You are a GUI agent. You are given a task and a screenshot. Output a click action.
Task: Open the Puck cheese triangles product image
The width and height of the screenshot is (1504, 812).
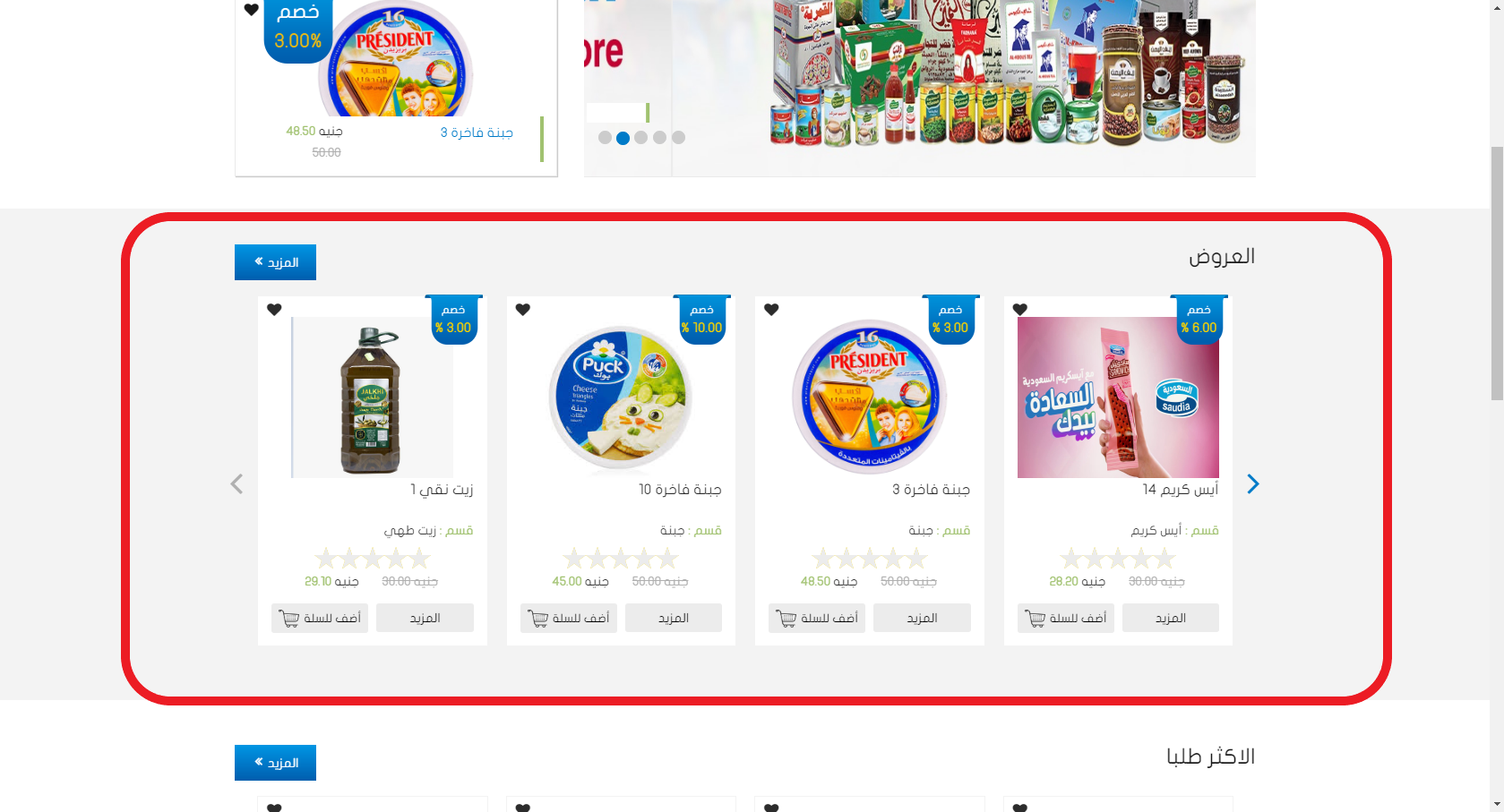(621, 397)
